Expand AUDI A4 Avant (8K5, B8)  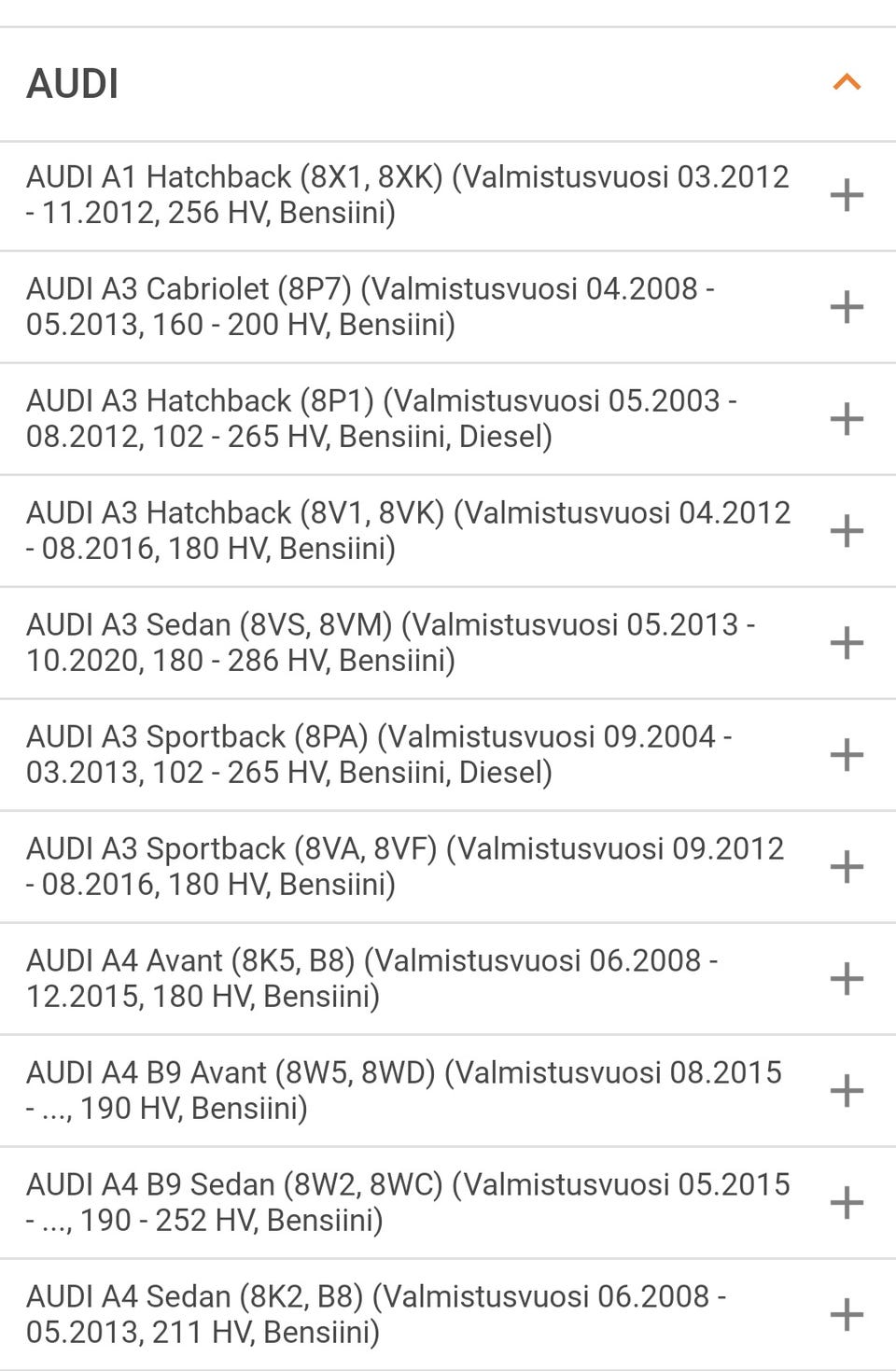tap(846, 979)
